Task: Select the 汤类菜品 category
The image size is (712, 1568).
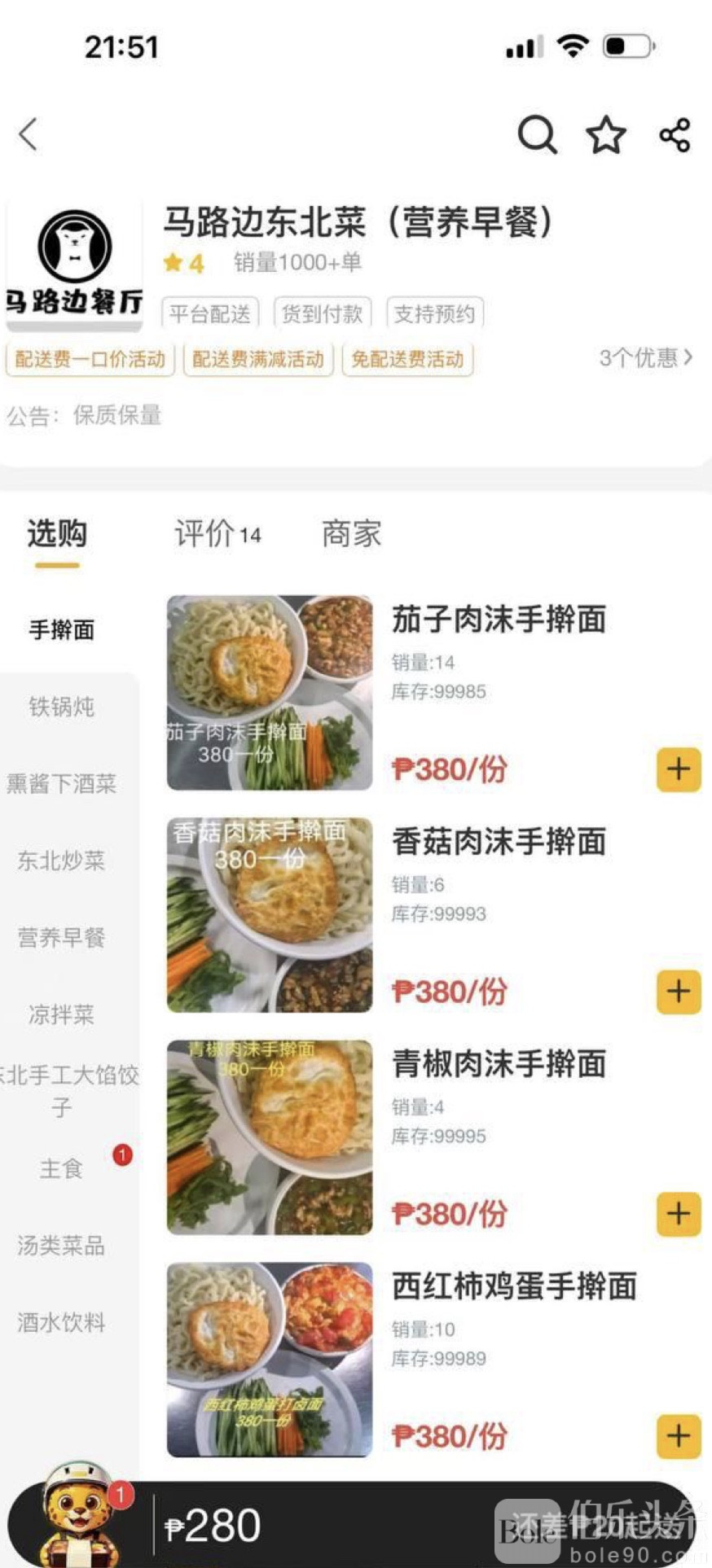Action: click(62, 1245)
